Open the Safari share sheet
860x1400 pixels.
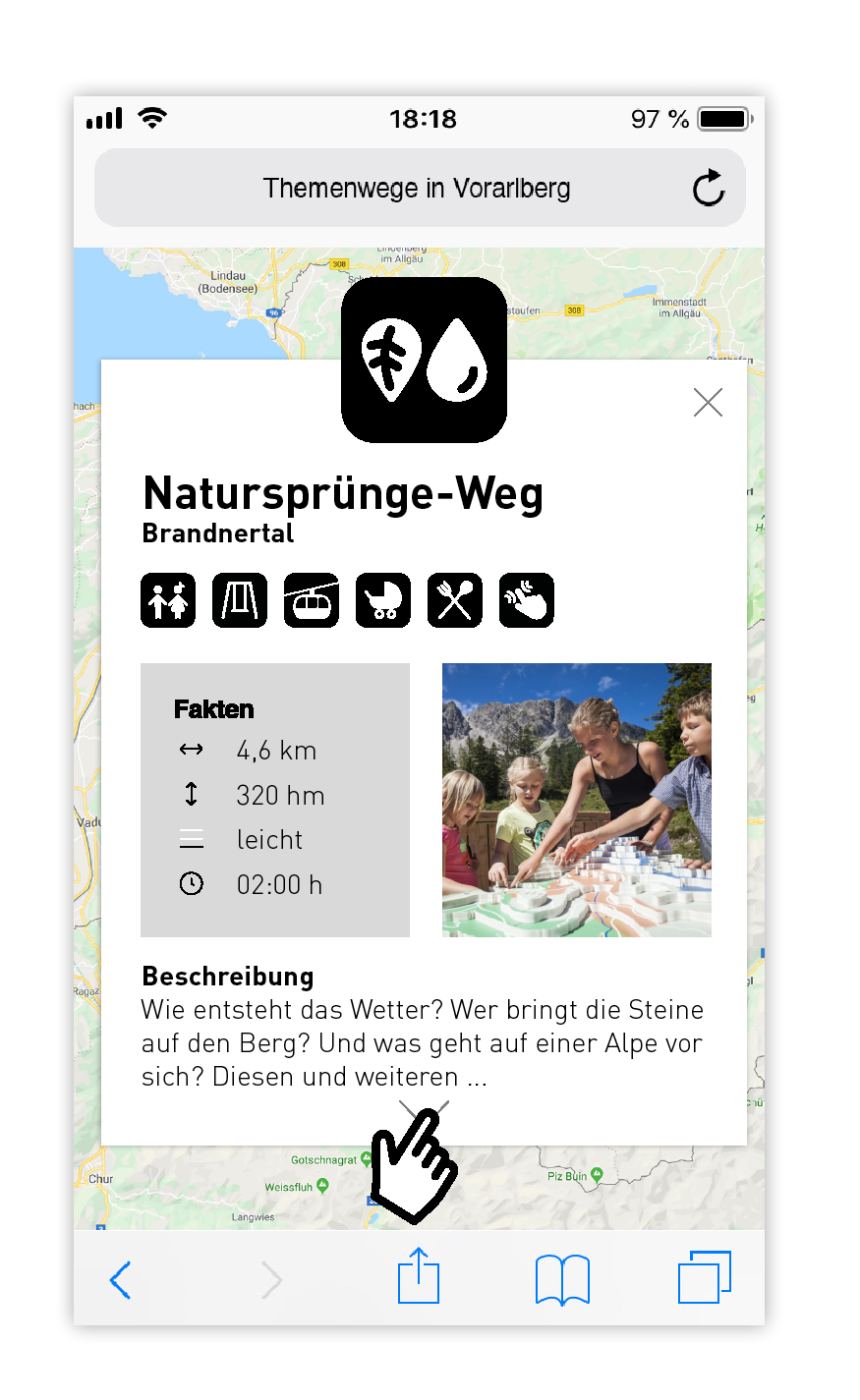[419, 1276]
